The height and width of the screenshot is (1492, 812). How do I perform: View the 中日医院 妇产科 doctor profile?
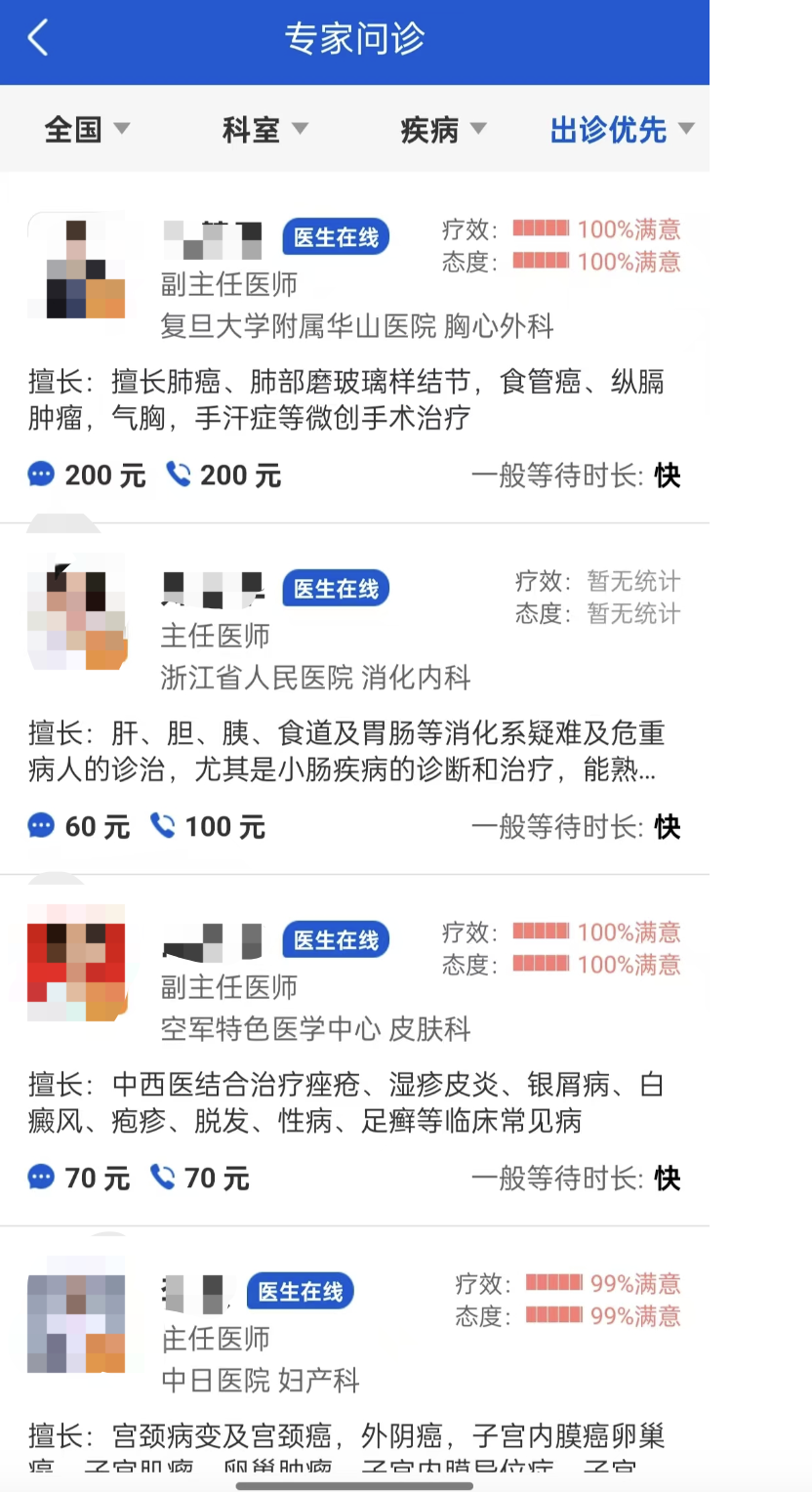click(x=260, y=1381)
